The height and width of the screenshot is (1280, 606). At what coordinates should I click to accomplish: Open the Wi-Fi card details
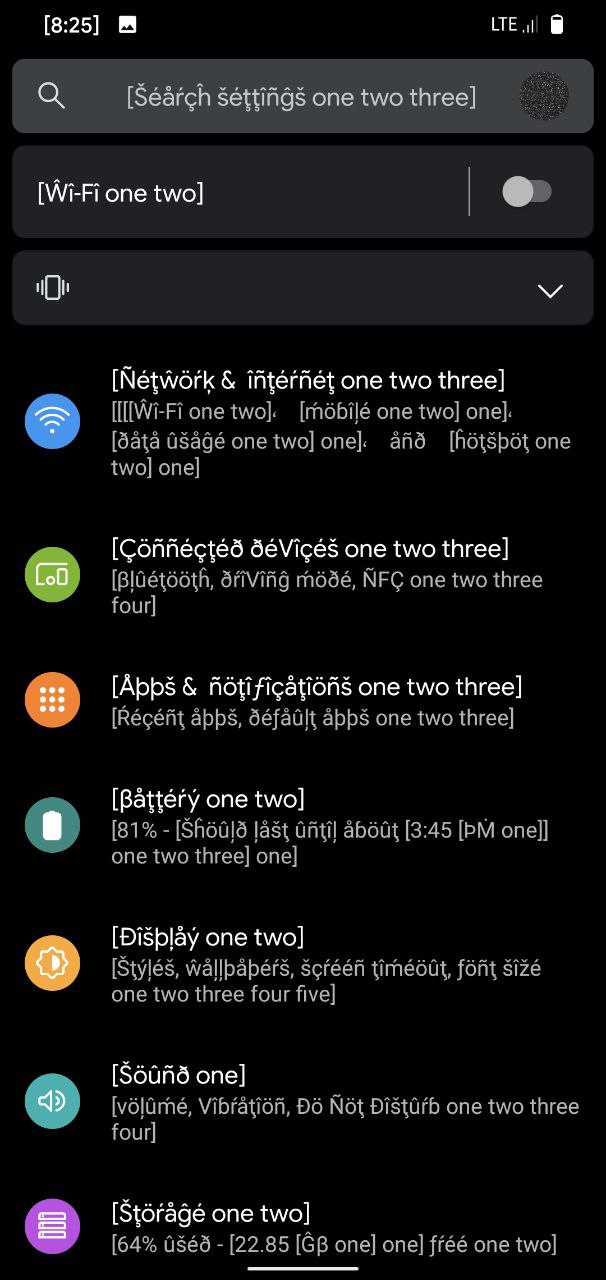point(240,192)
